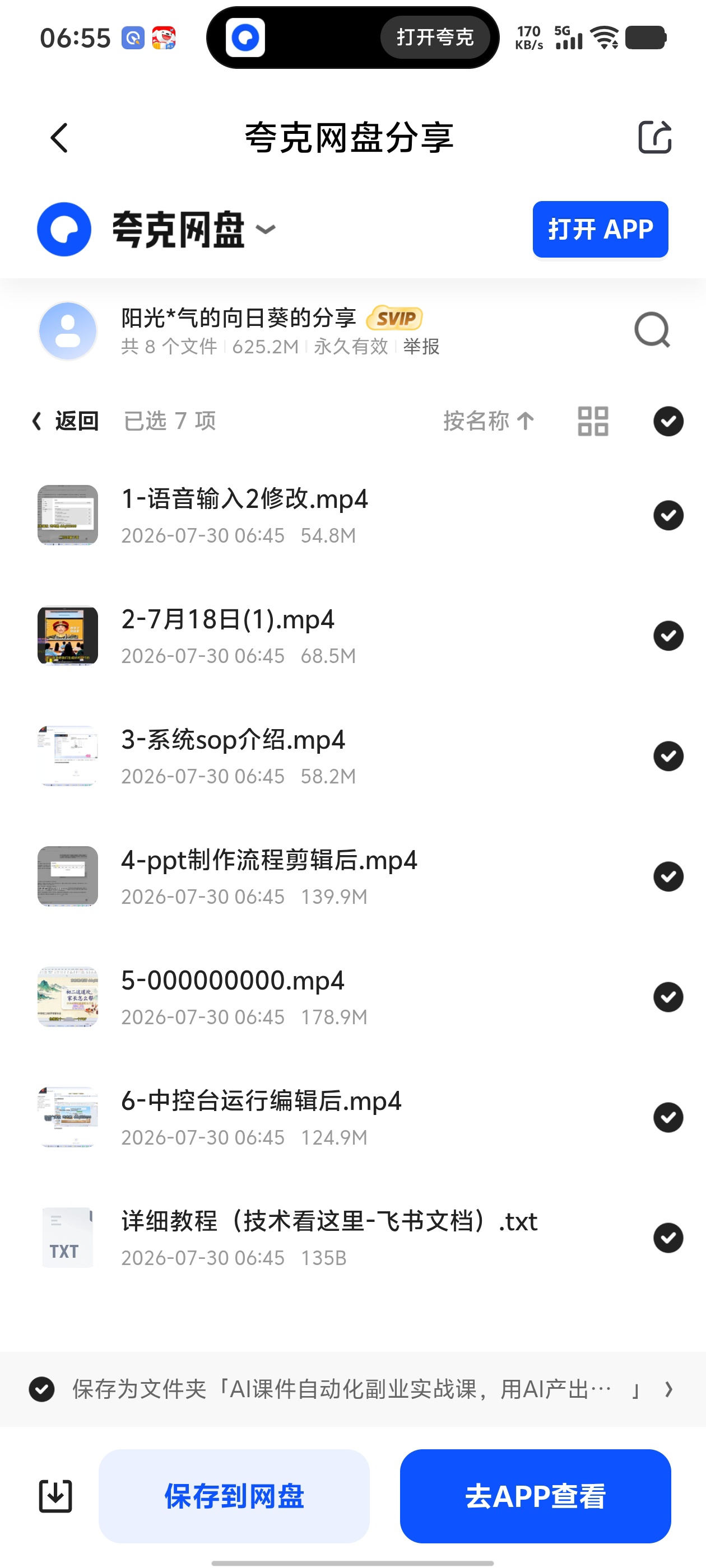The image size is (706, 1568).
Task: Open the search icon beside the sharer
Action: click(x=652, y=330)
